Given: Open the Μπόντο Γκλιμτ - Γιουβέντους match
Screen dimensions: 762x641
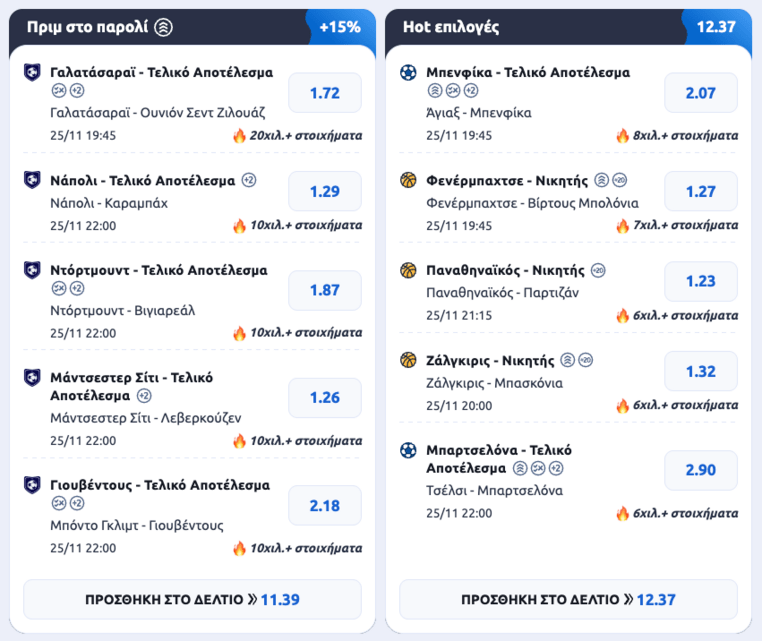Looking at the screenshot, I should [x=136, y=525].
